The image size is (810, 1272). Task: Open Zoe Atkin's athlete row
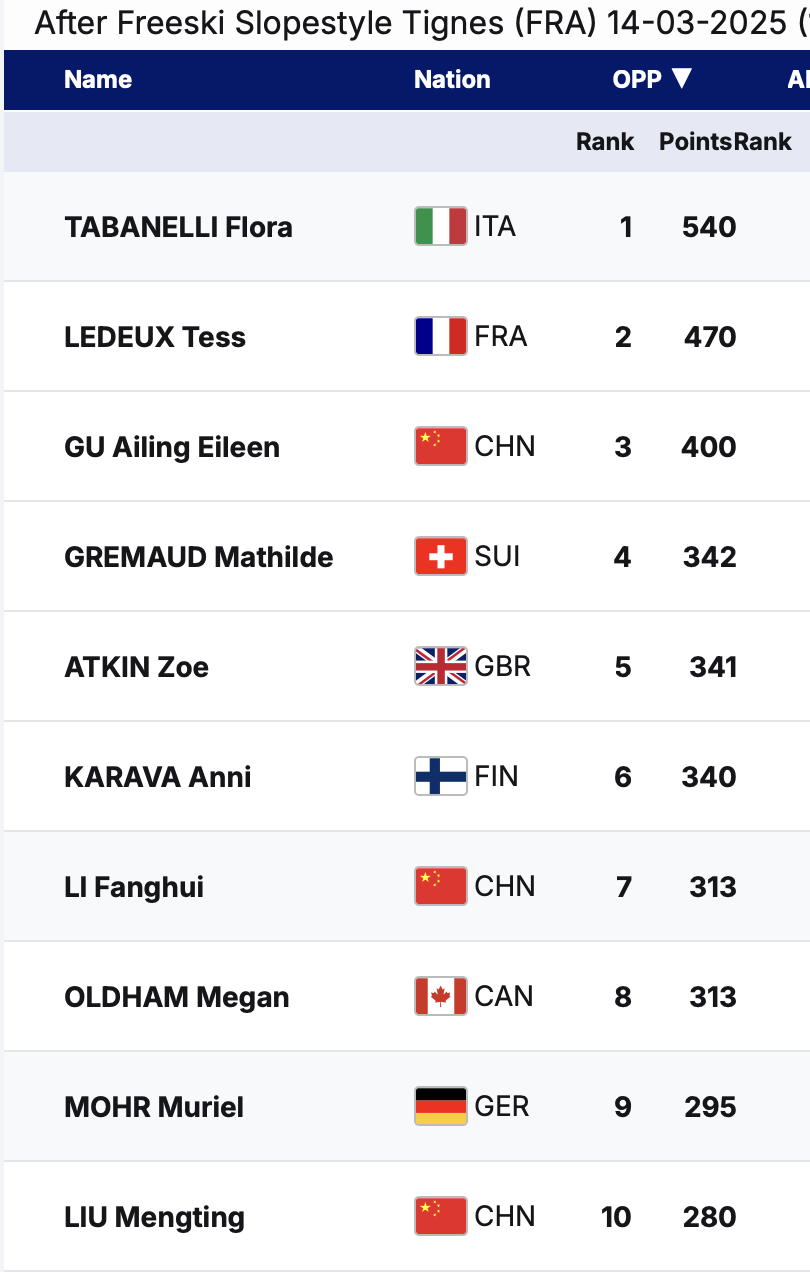[x=137, y=667]
